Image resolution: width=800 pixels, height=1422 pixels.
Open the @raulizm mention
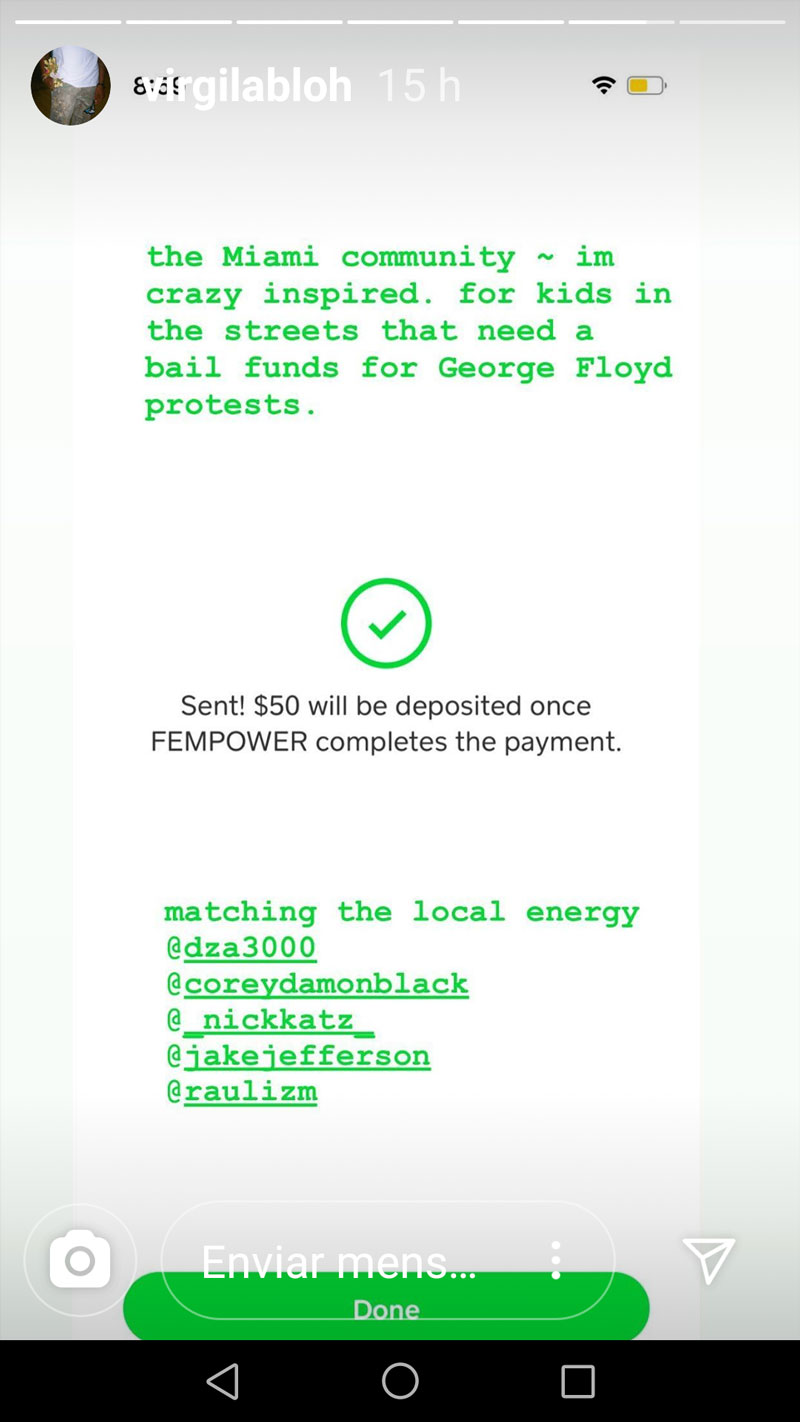tap(241, 1091)
